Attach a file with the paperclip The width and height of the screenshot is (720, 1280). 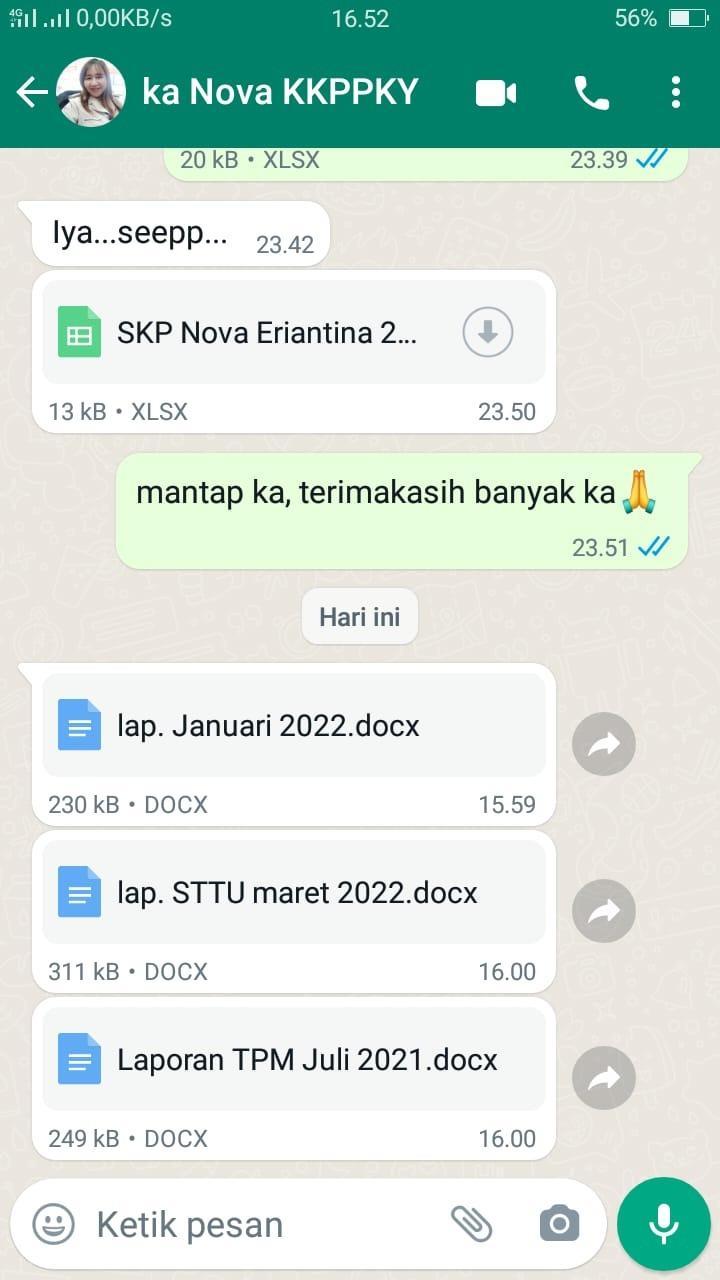[x=472, y=1223]
